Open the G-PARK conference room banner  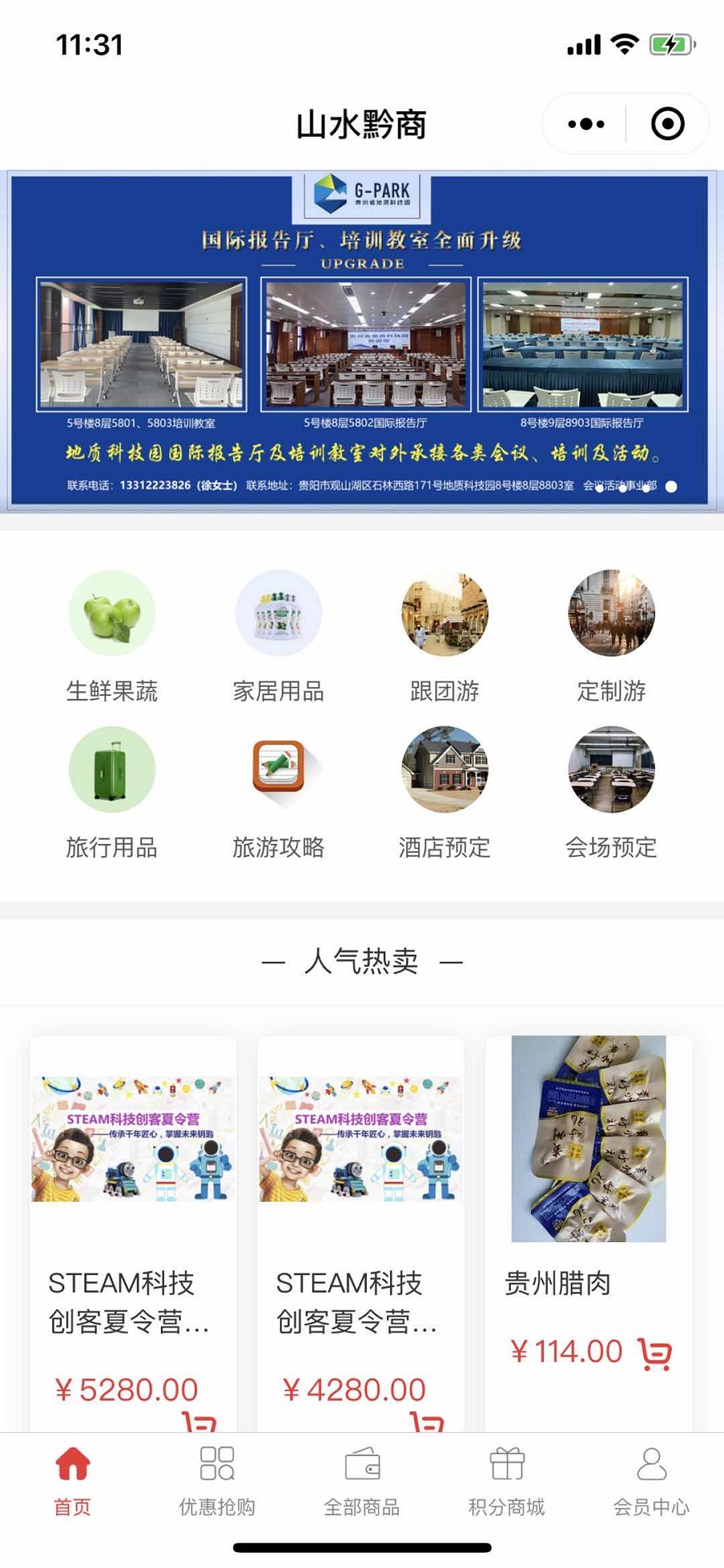361,341
